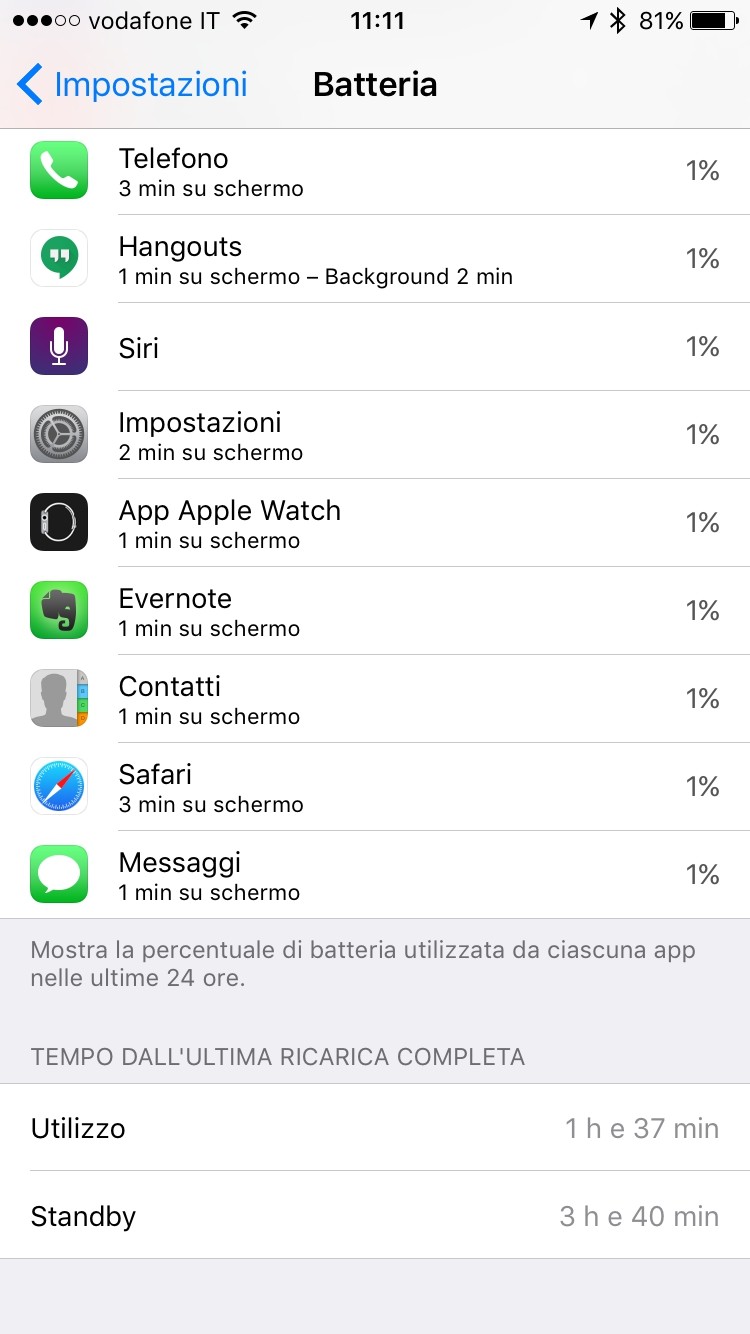Tap the Siri battery usage row
The width and height of the screenshot is (750, 1334).
pyautogui.click(x=375, y=347)
